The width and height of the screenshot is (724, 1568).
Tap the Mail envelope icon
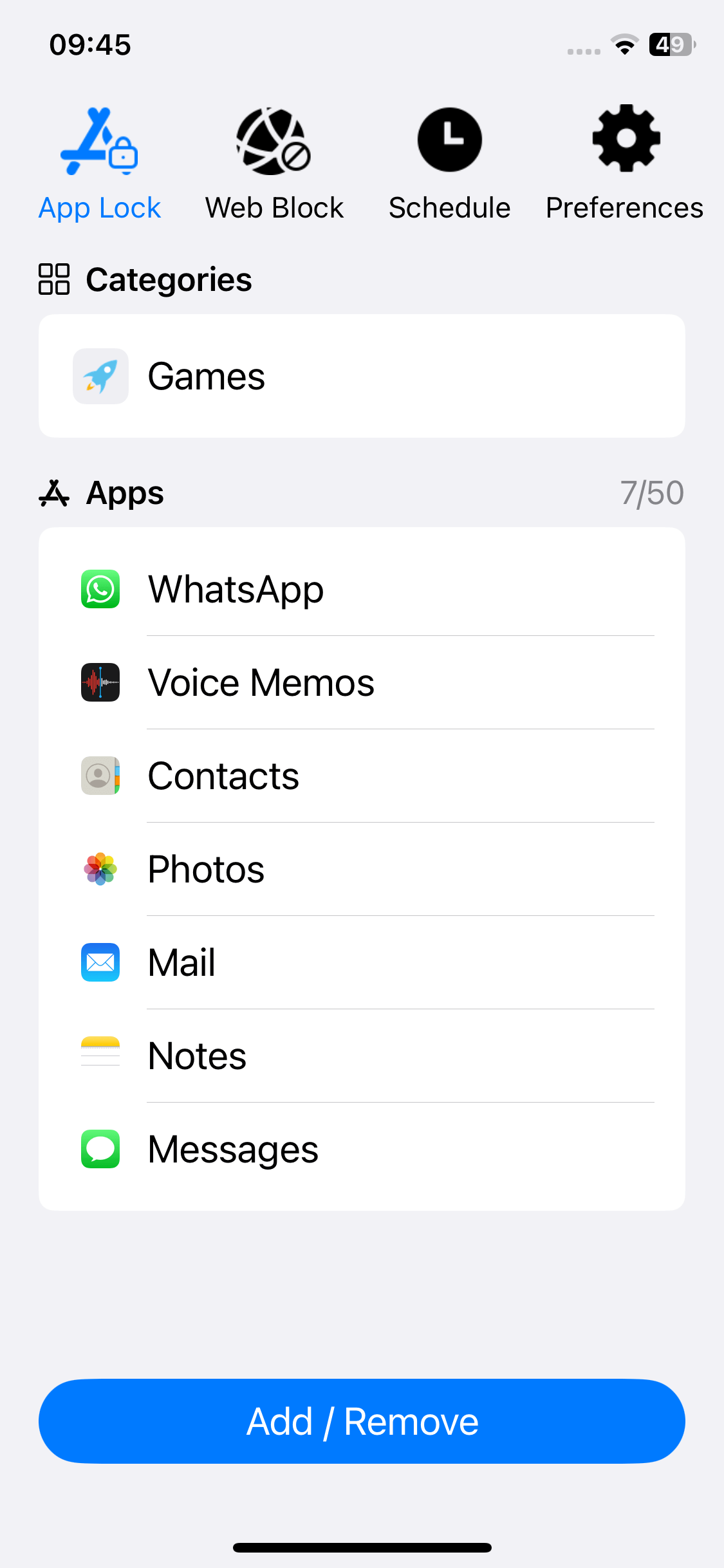pos(100,962)
